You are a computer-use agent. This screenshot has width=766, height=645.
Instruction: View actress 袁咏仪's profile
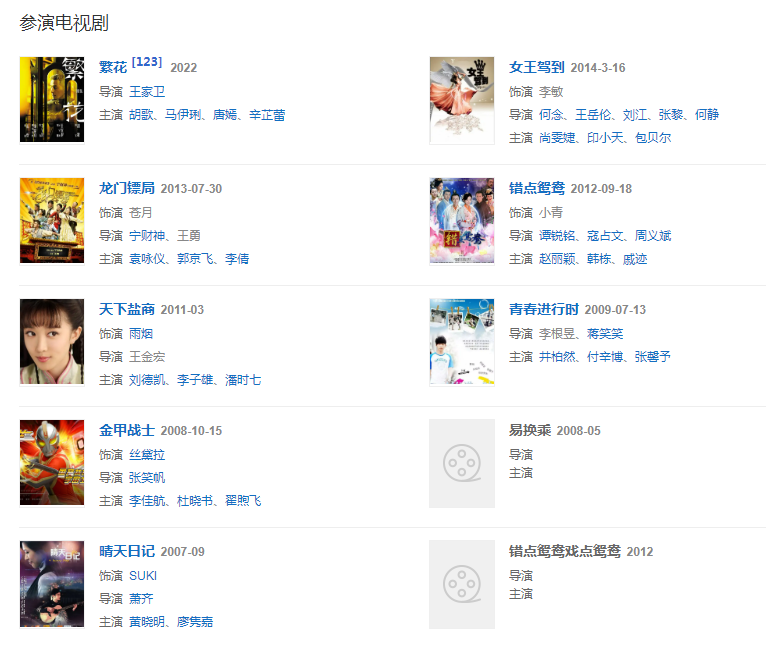pyautogui.click(x=147, y=258)
